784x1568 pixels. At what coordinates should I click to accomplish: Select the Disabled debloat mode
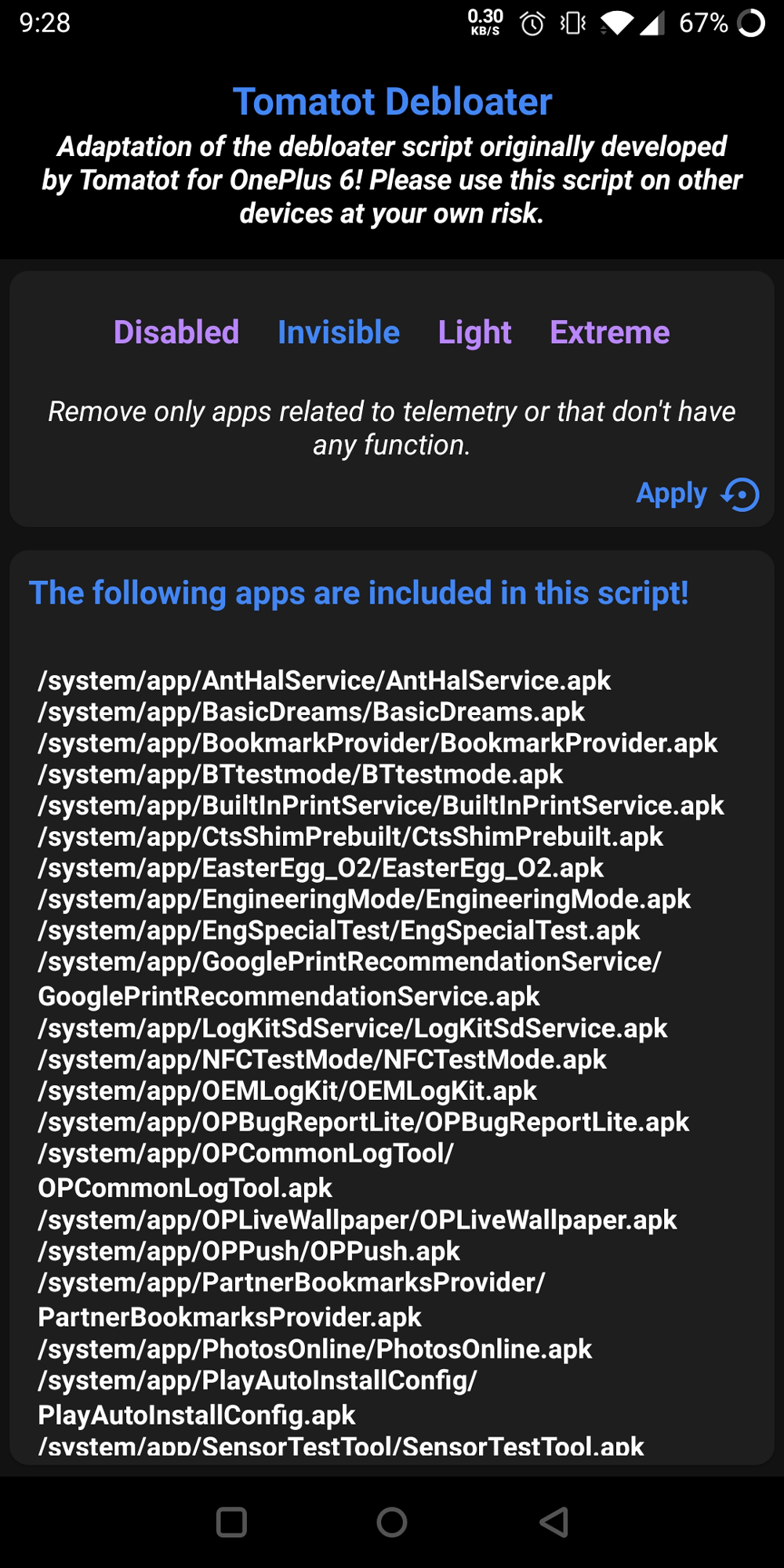click(176, 332)
